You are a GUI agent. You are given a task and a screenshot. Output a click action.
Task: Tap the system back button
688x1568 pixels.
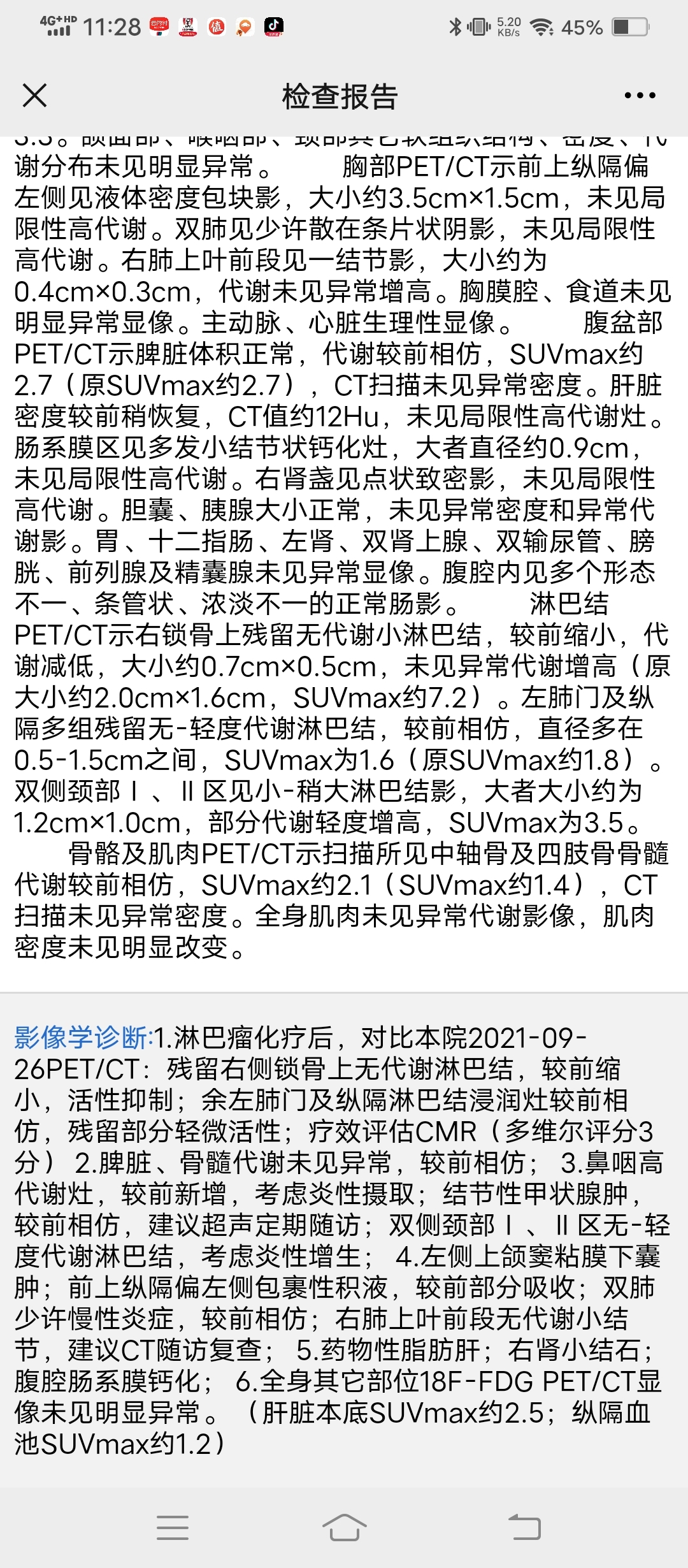(524, 1528)
